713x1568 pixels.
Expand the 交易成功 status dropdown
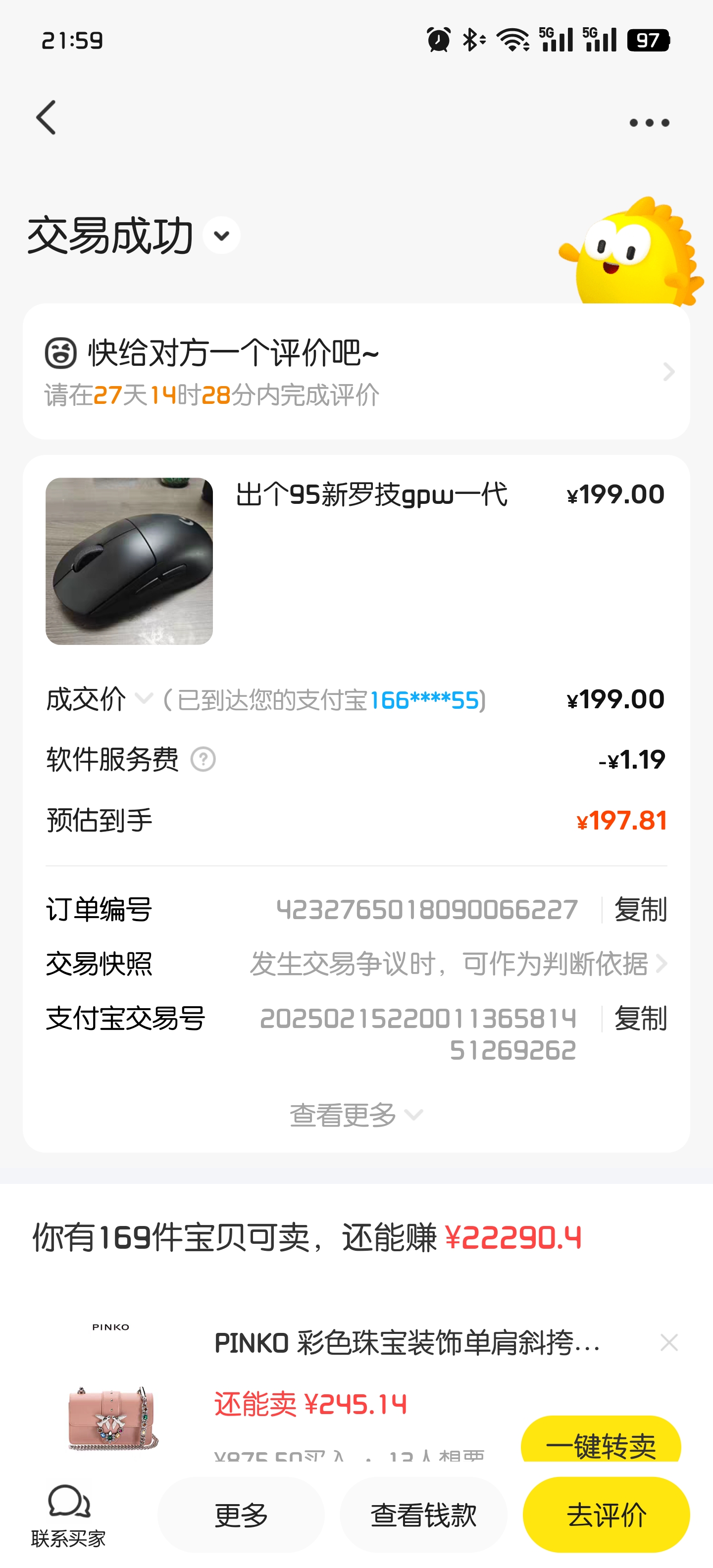pos(222,236)
